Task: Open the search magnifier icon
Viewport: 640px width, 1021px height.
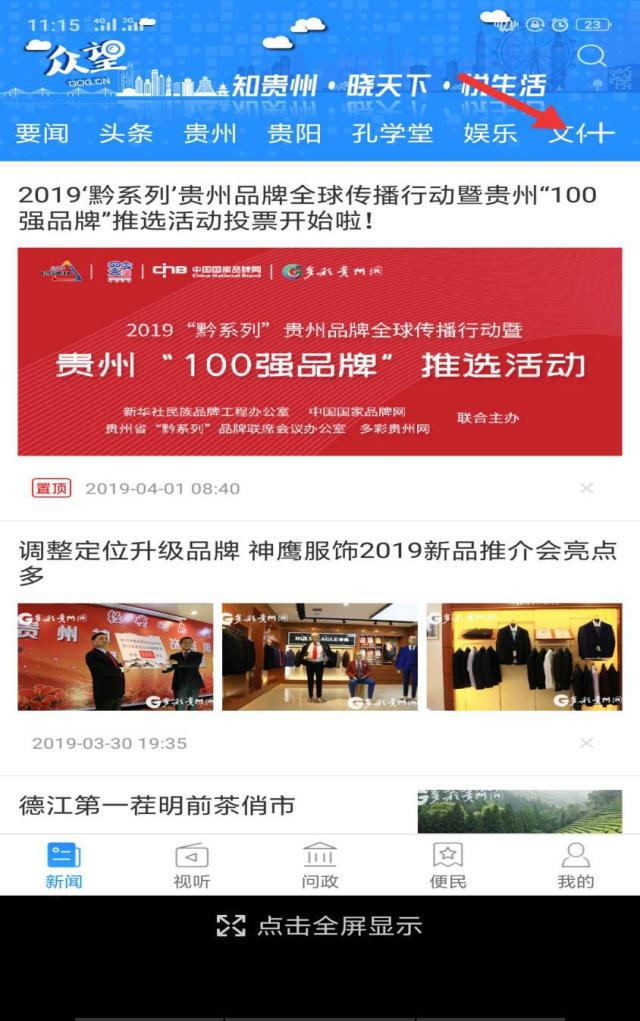Action: pyautogui.click(x=592, y=56)
